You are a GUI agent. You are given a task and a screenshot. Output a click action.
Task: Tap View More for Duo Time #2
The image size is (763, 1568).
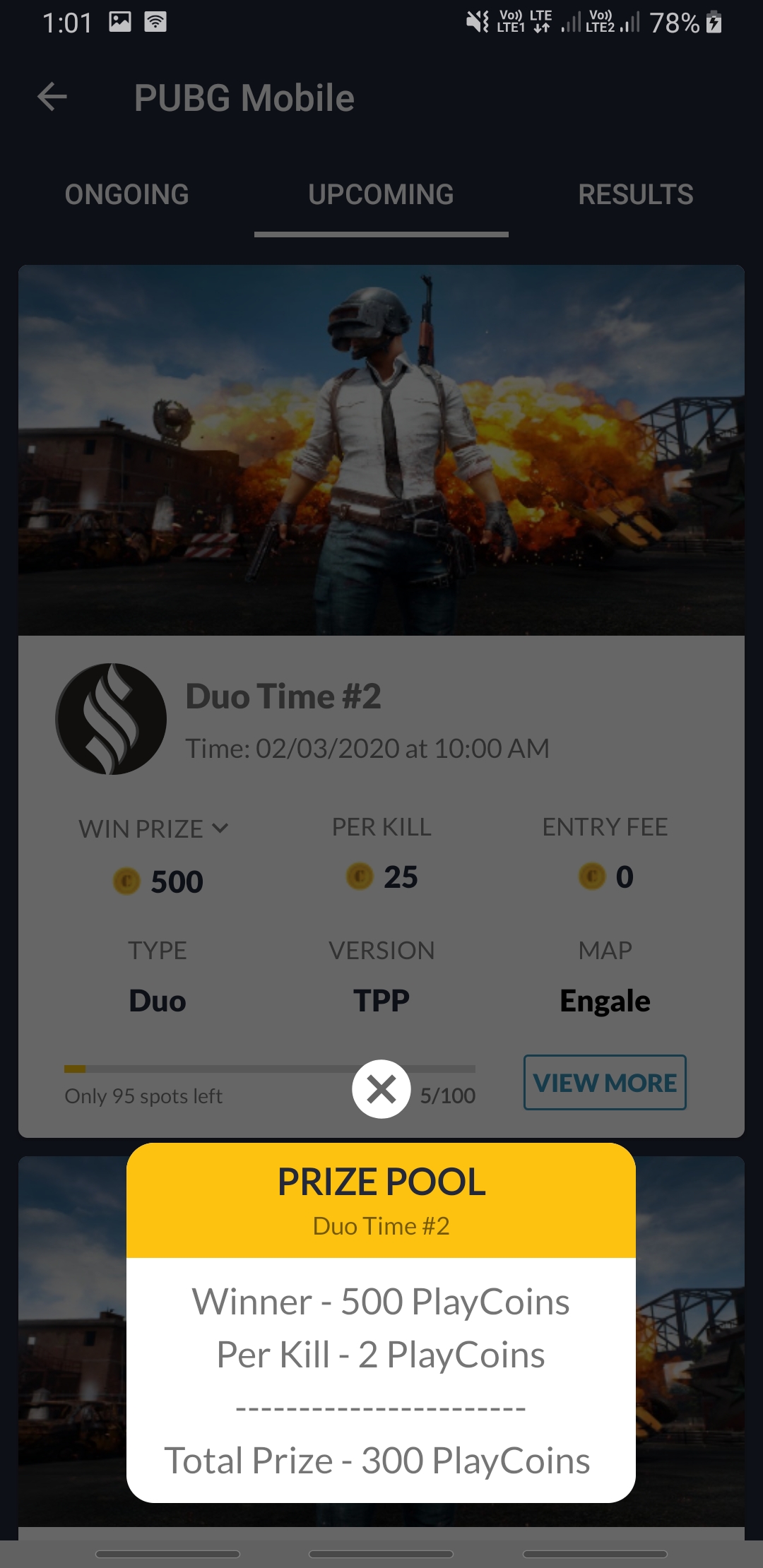pyautogui.click(x=604, y=1082)
